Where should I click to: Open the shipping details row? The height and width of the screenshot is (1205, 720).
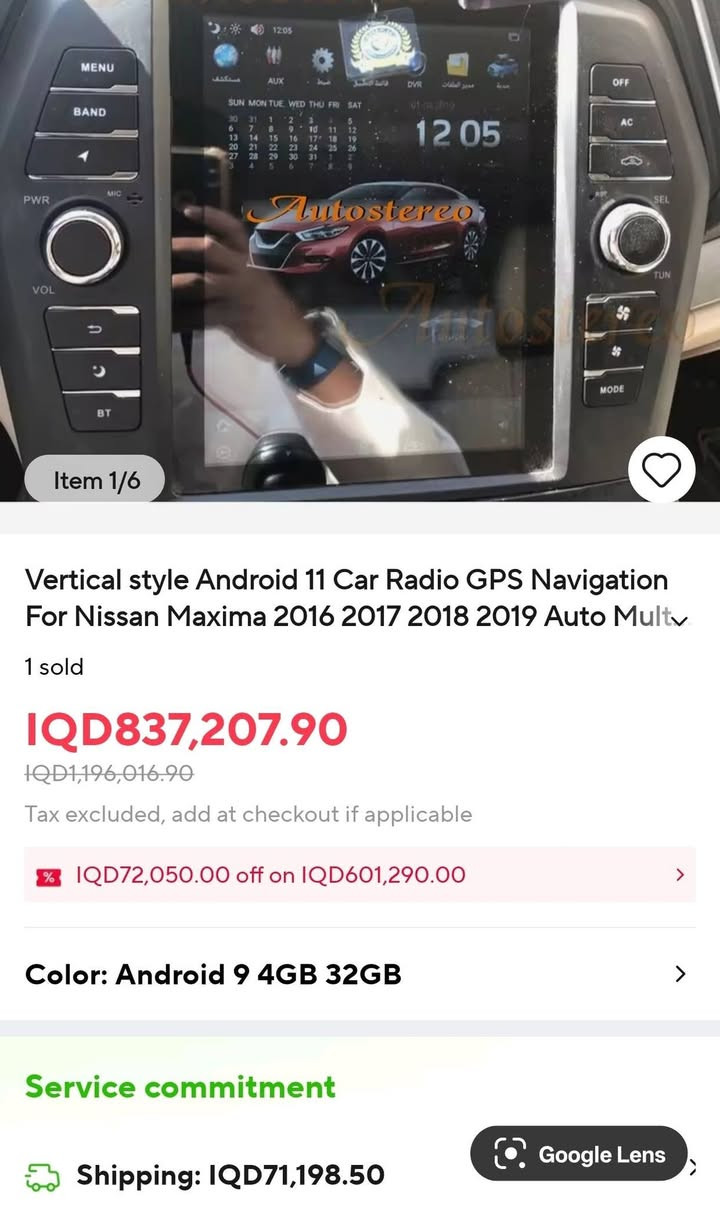(x=230, y=1174)
